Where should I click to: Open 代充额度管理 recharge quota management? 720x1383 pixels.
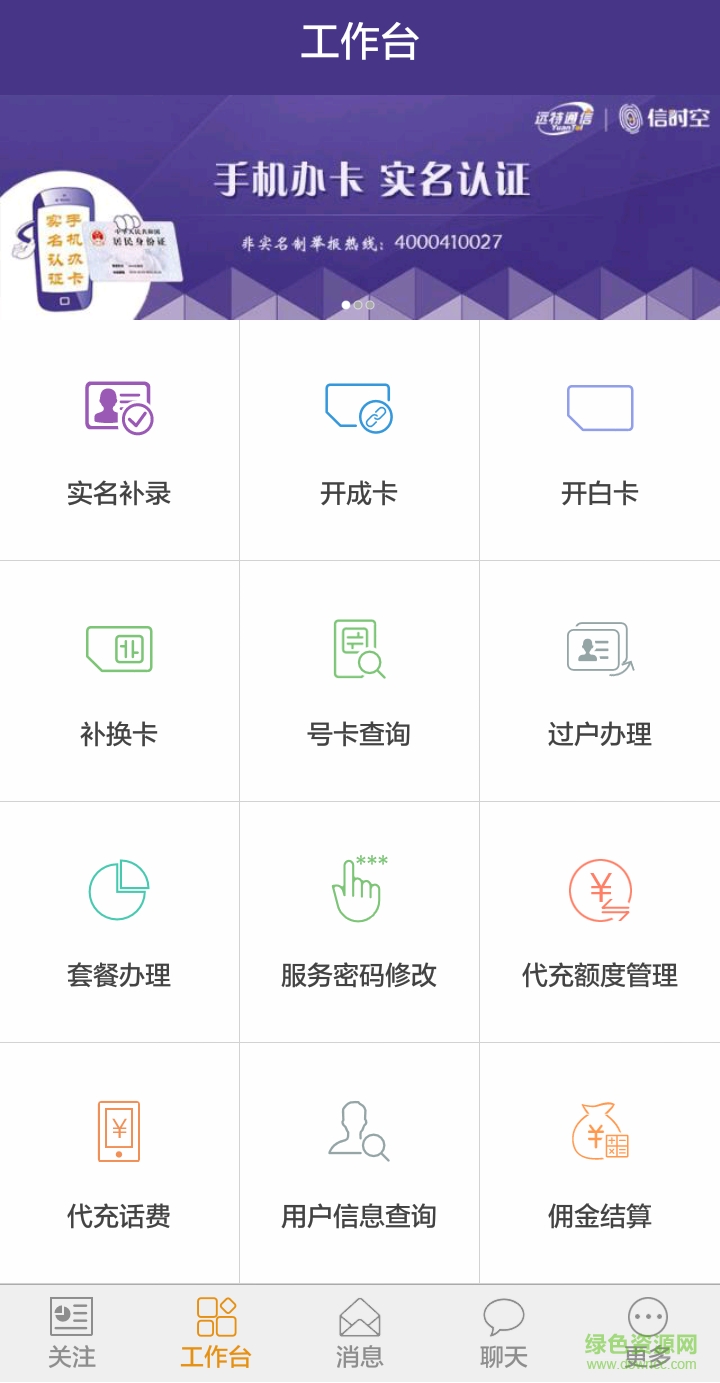599,920
